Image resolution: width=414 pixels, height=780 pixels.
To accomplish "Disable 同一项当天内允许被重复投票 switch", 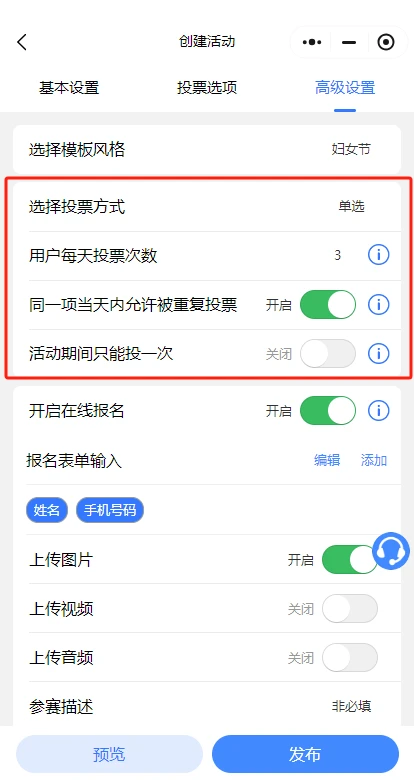I will click(x=328, y=304).
